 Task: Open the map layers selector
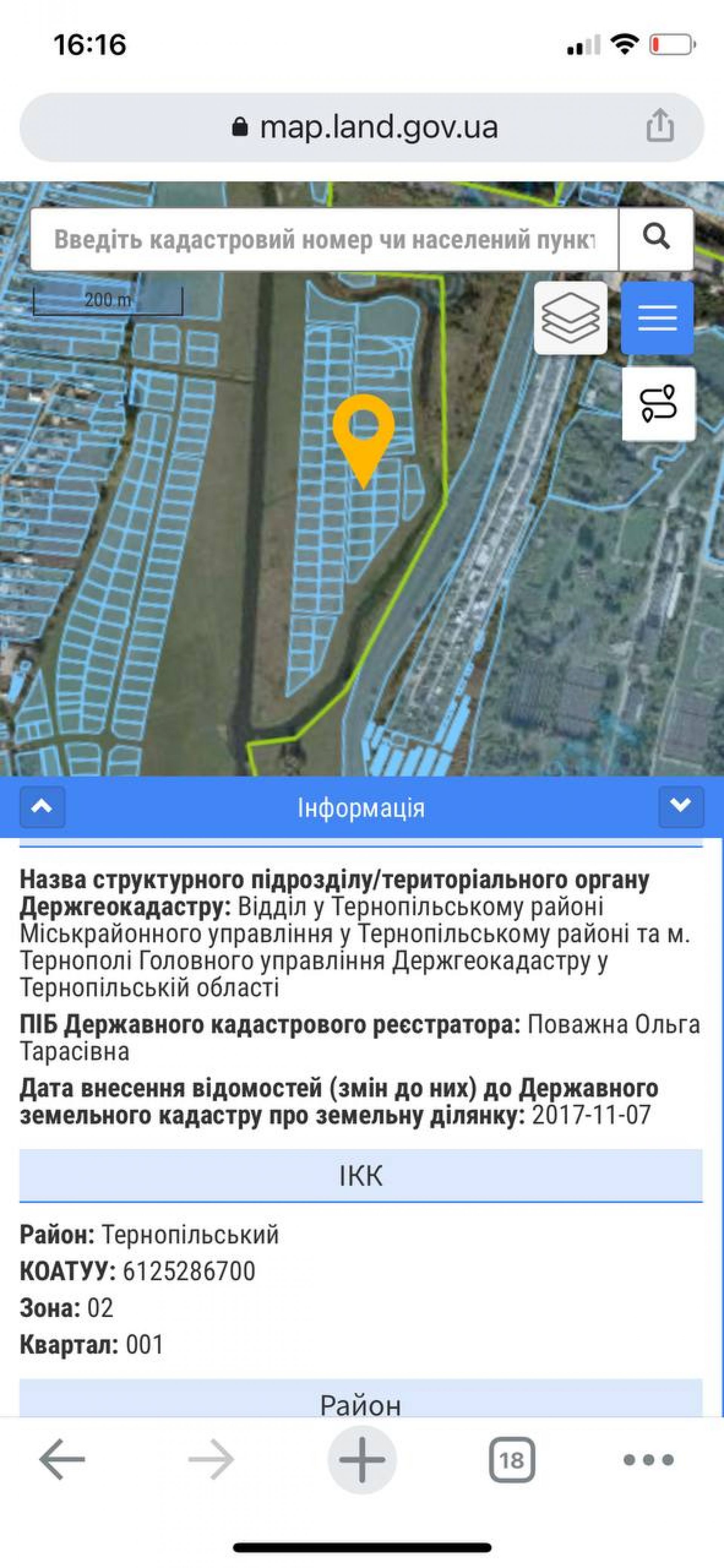(x=571, y=318)
